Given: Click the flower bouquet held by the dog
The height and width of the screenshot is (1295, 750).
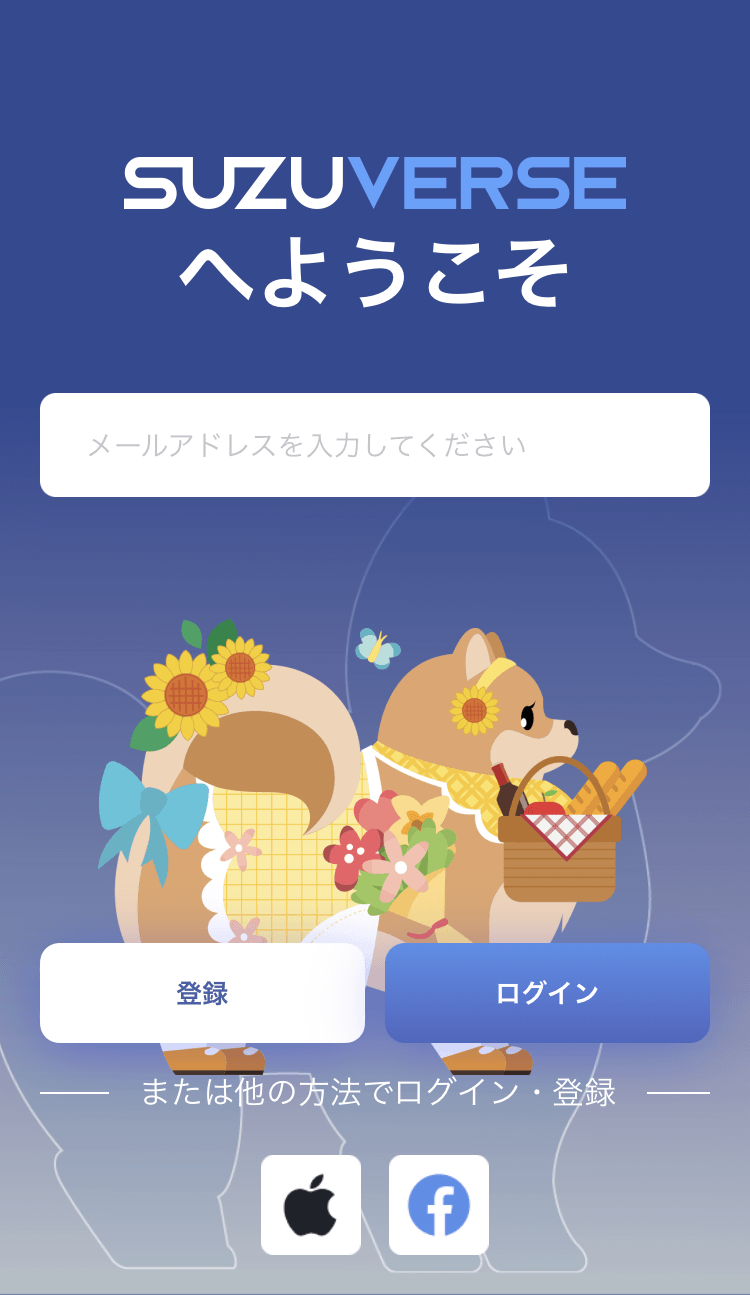Looking at the screenshot, I should [400, 860].
